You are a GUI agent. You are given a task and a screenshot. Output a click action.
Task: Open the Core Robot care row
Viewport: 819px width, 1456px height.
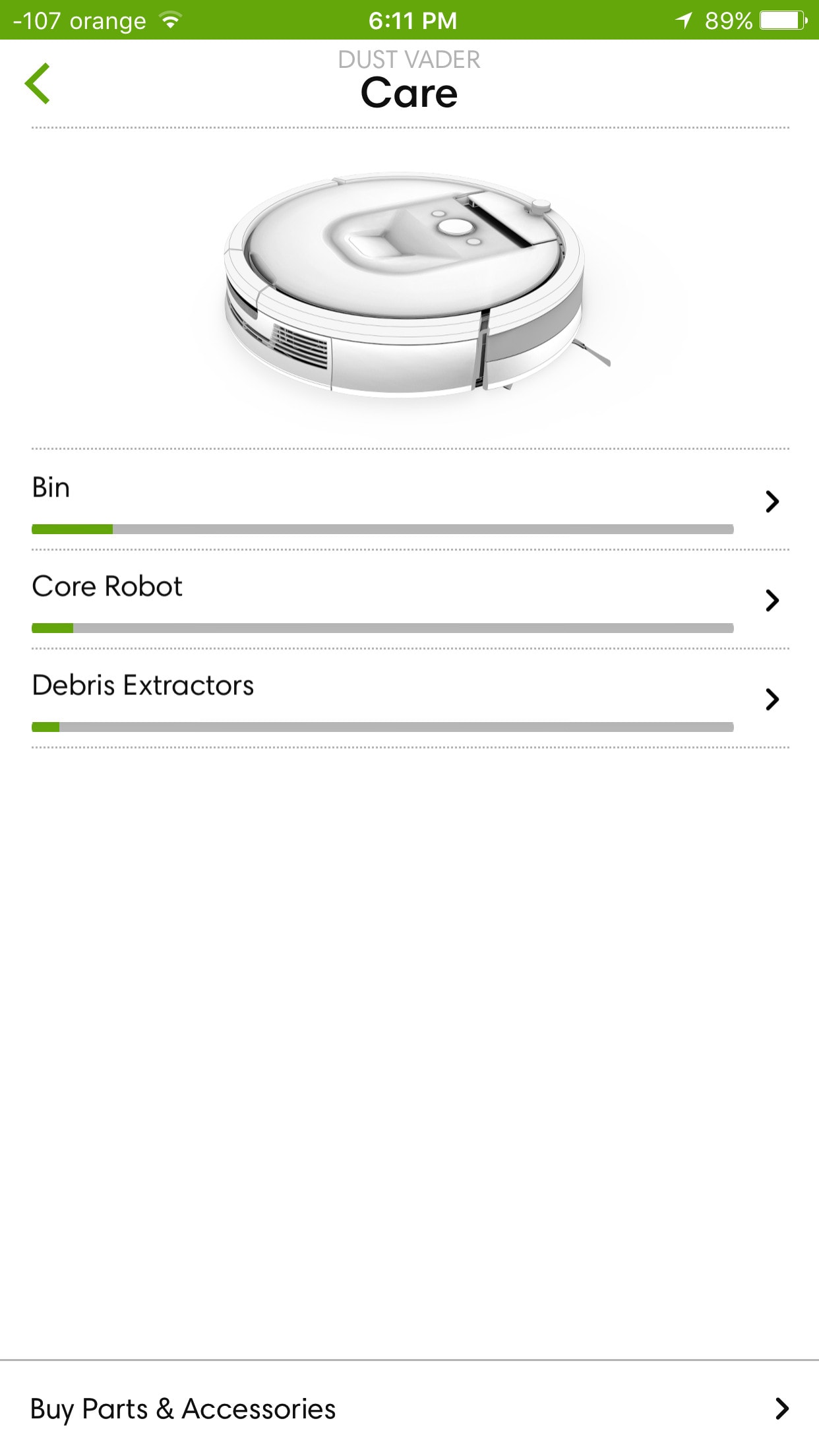pyautogui.click(x=409, y=599)
